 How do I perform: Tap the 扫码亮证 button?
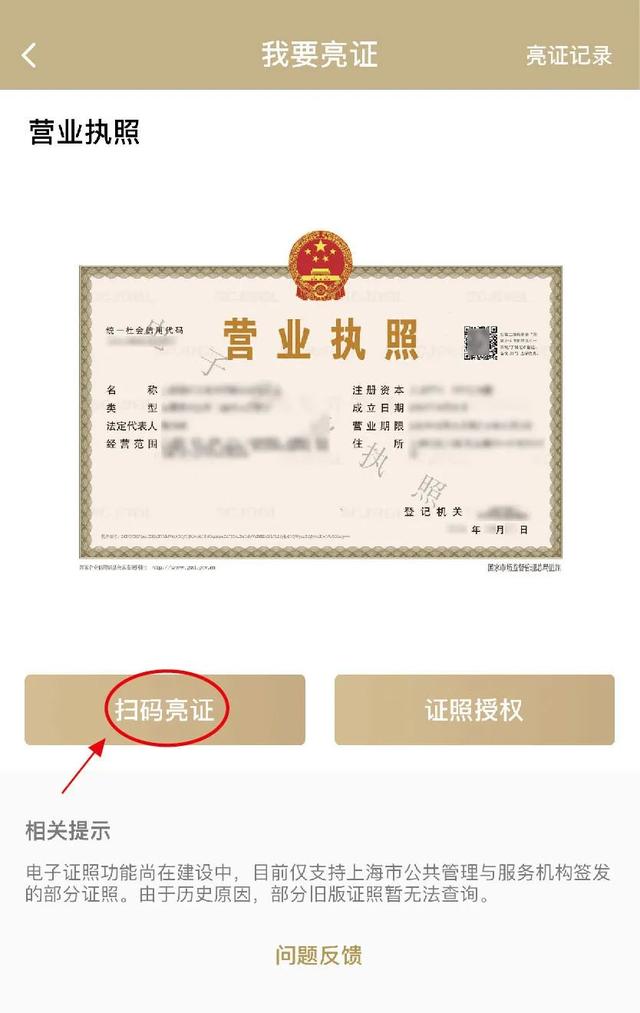pyautogui.click(x=165, y=710)
